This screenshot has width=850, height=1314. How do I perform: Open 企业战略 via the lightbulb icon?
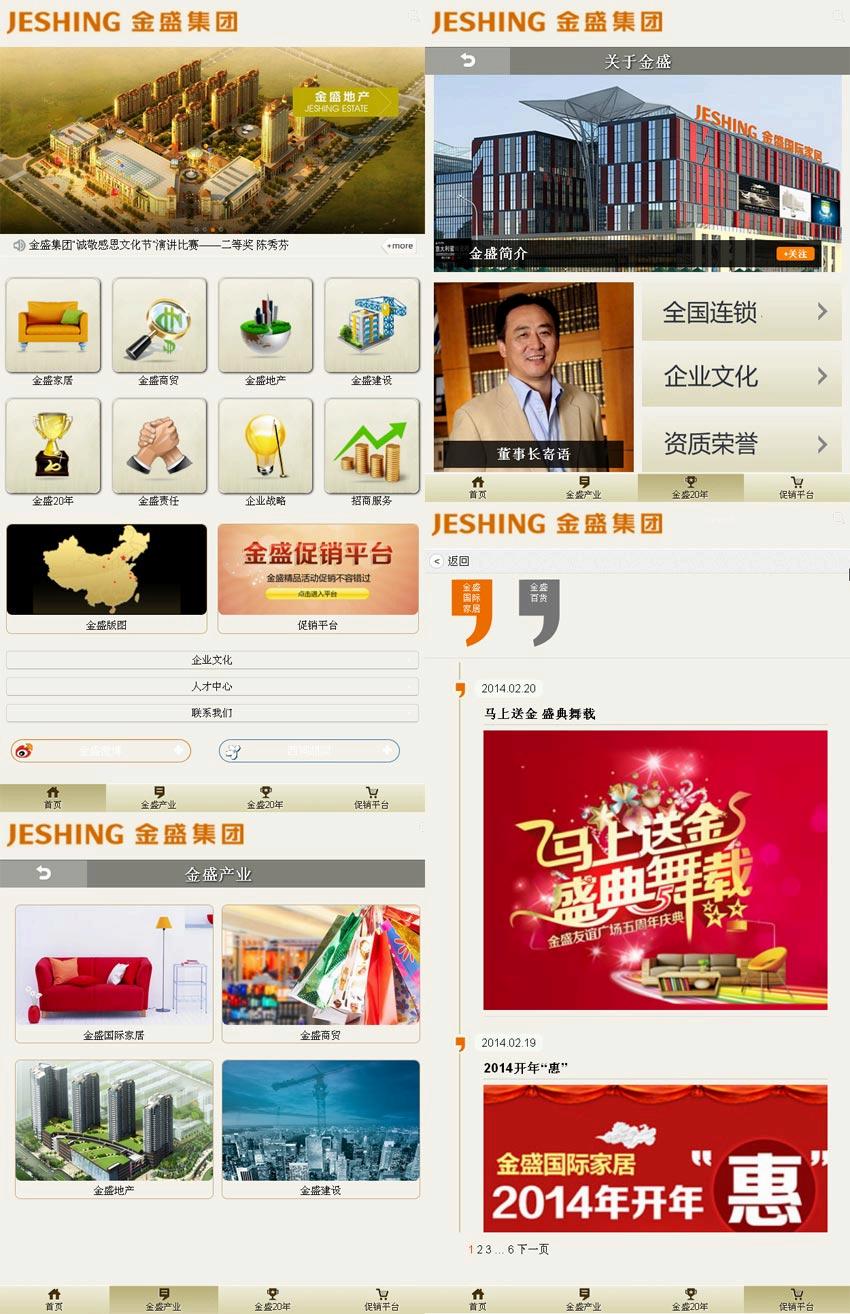coord(266,440)
